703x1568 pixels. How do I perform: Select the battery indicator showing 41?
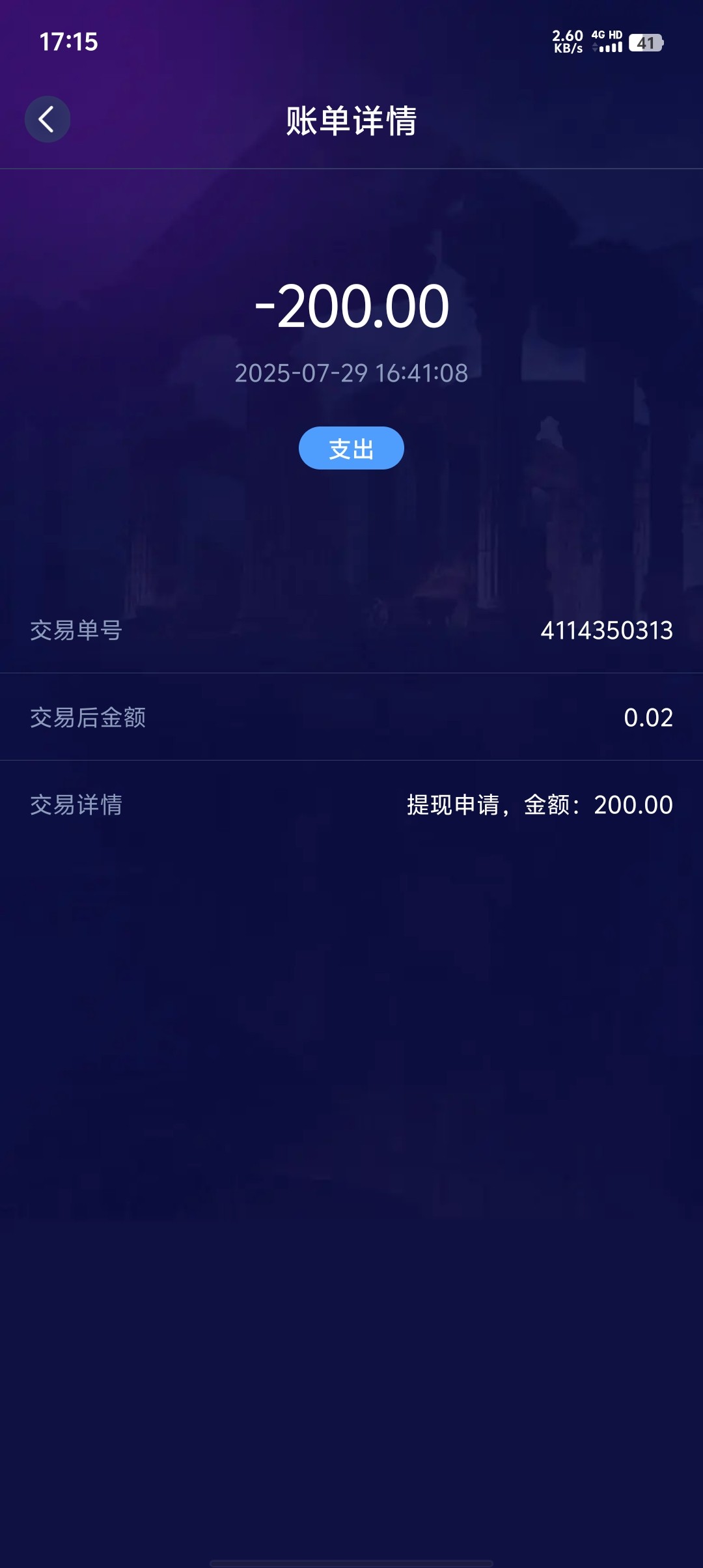pyautogui.click(x=646, y=43)
